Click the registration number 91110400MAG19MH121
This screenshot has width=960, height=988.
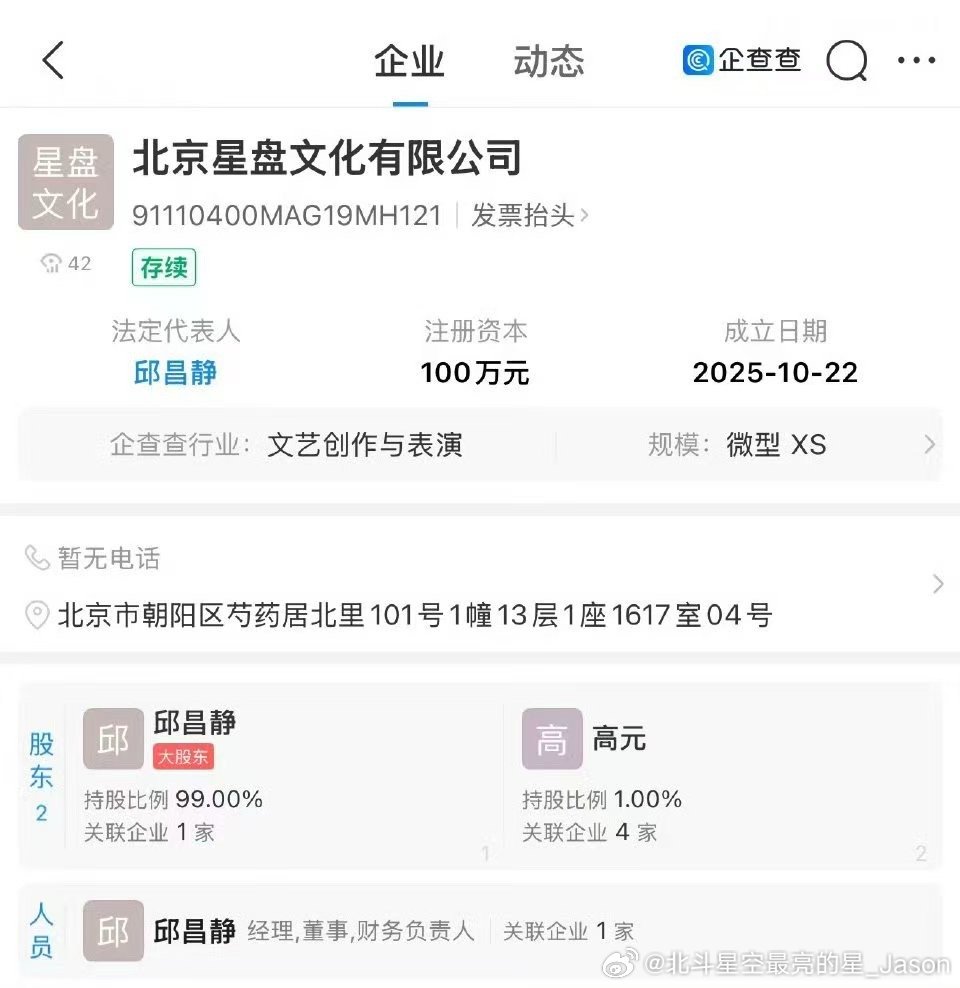pyautogui.click(x=287, y=215)
